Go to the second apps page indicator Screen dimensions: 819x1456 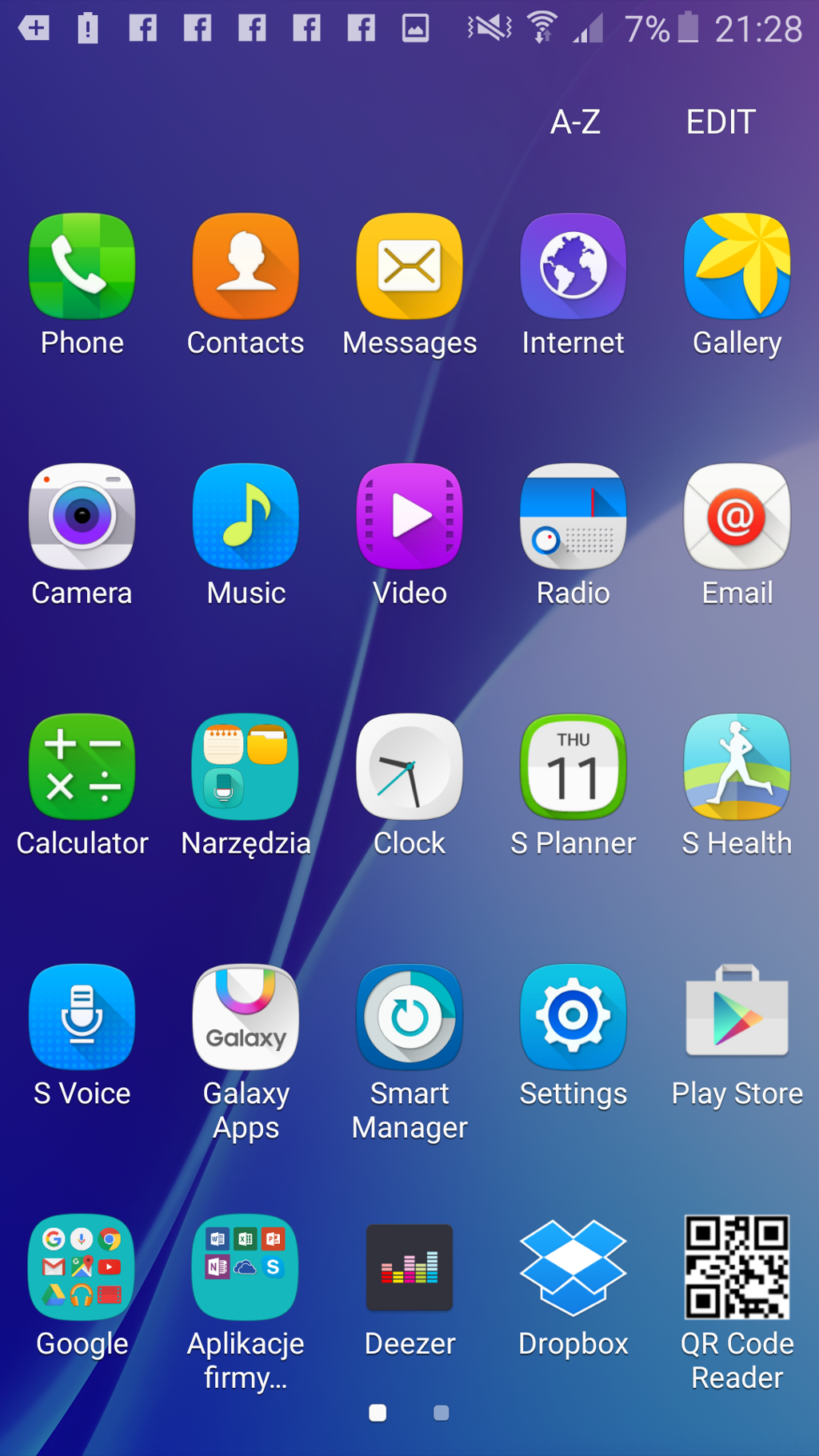[x=441, y=1414]
